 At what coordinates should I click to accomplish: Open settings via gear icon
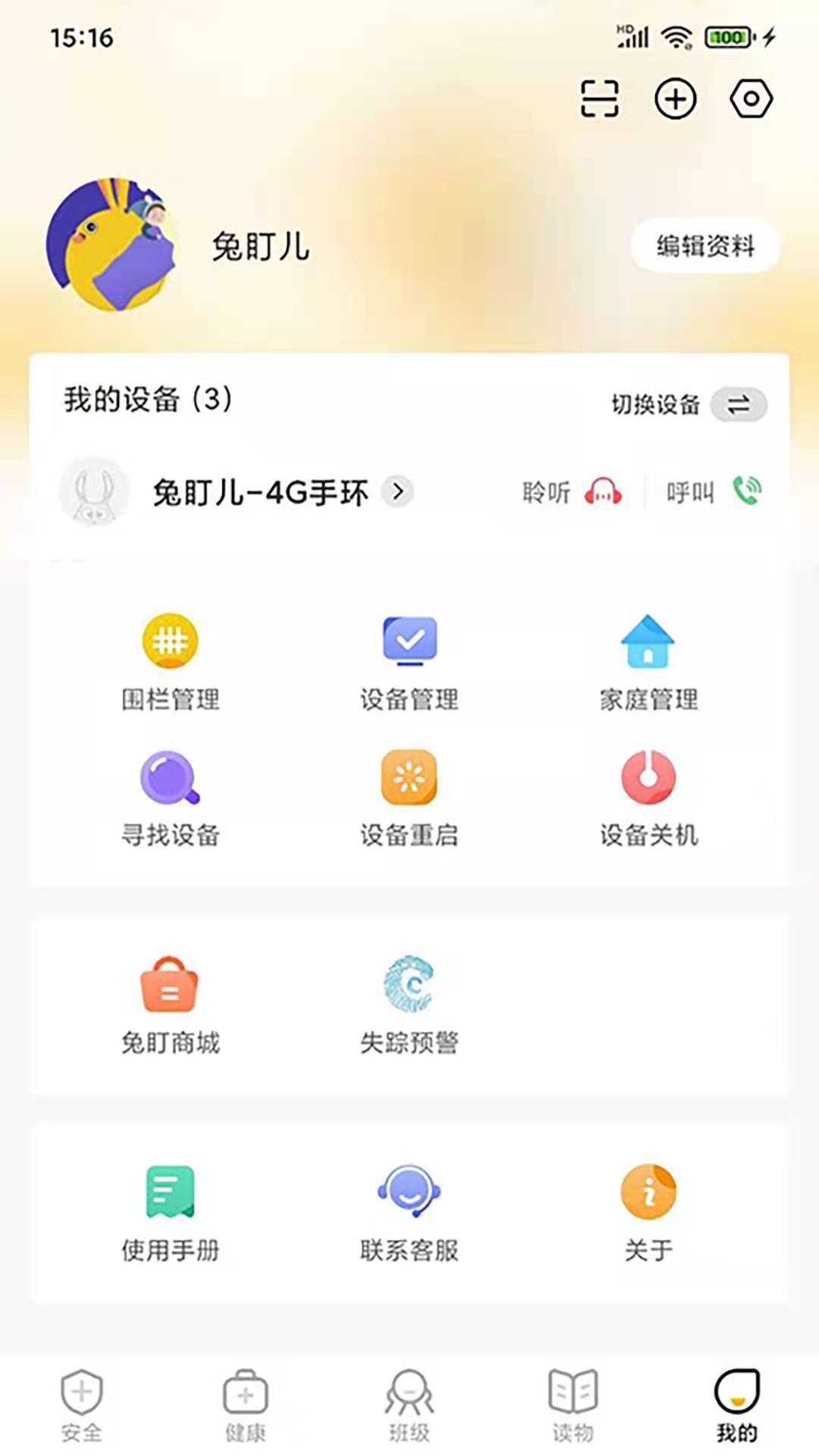[x=750, y=99]
